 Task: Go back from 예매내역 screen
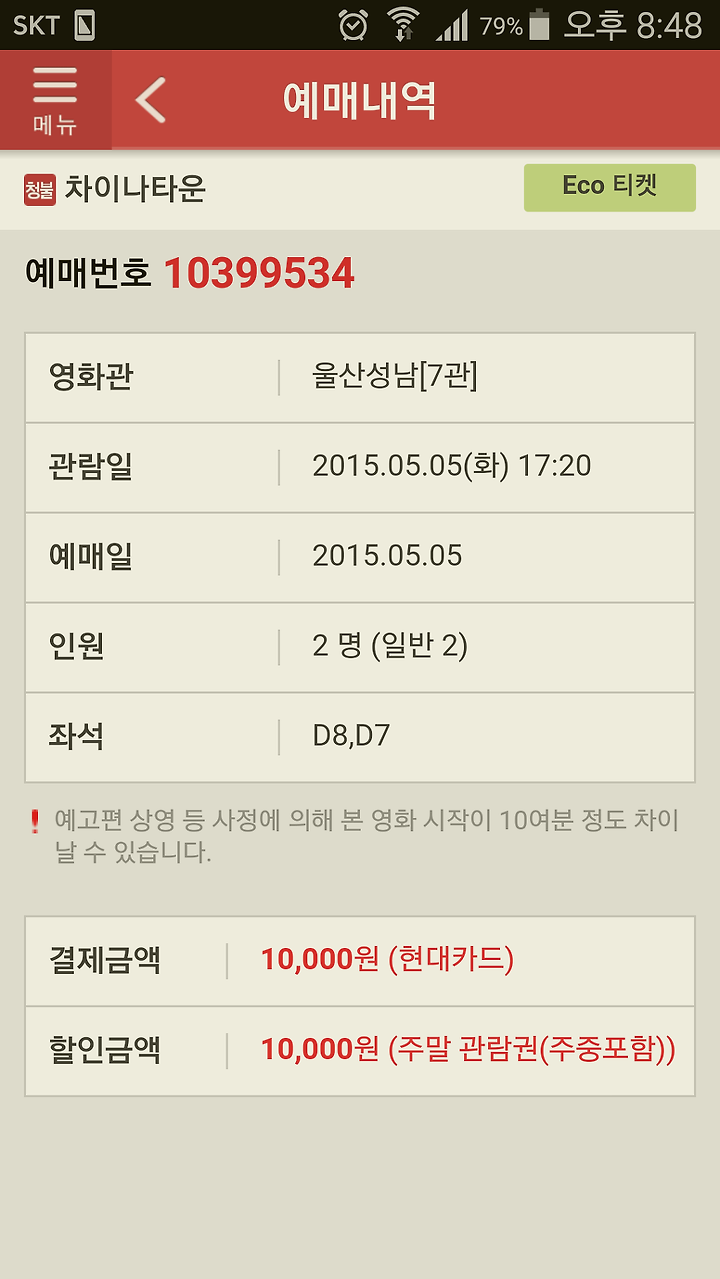point(151,100)
